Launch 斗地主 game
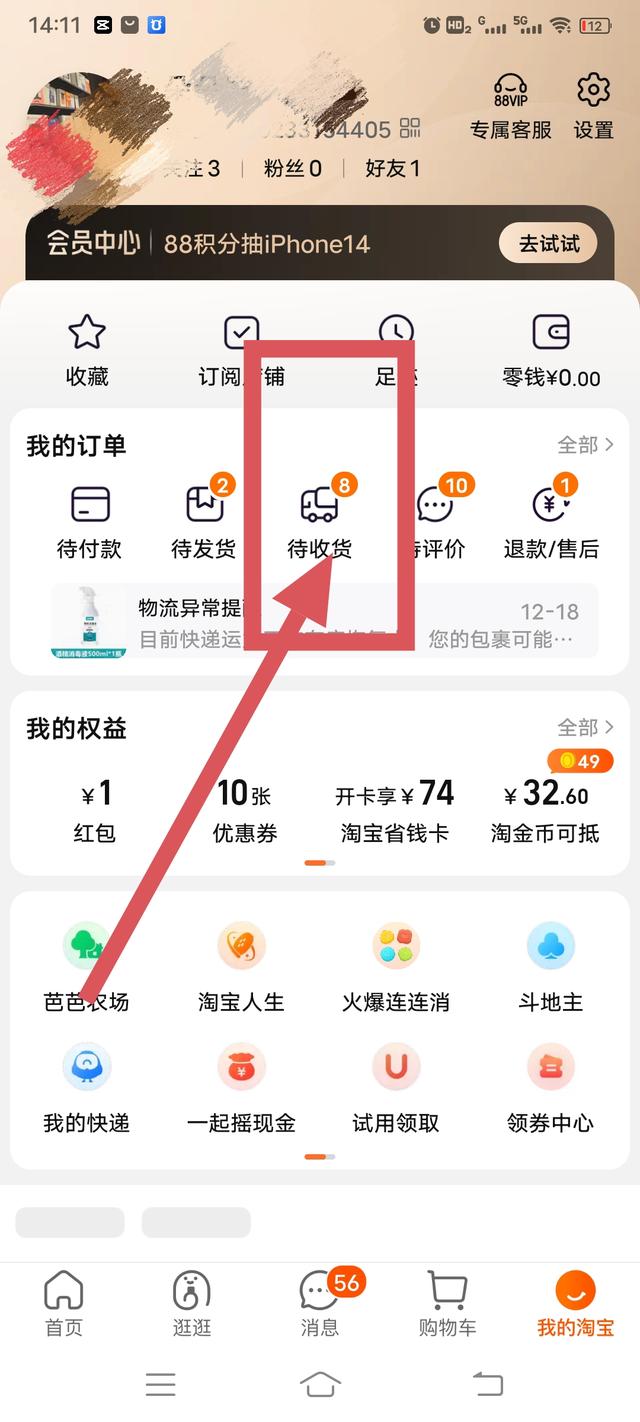The width and height of the screenshot is (640, 1422). point(551,967)
